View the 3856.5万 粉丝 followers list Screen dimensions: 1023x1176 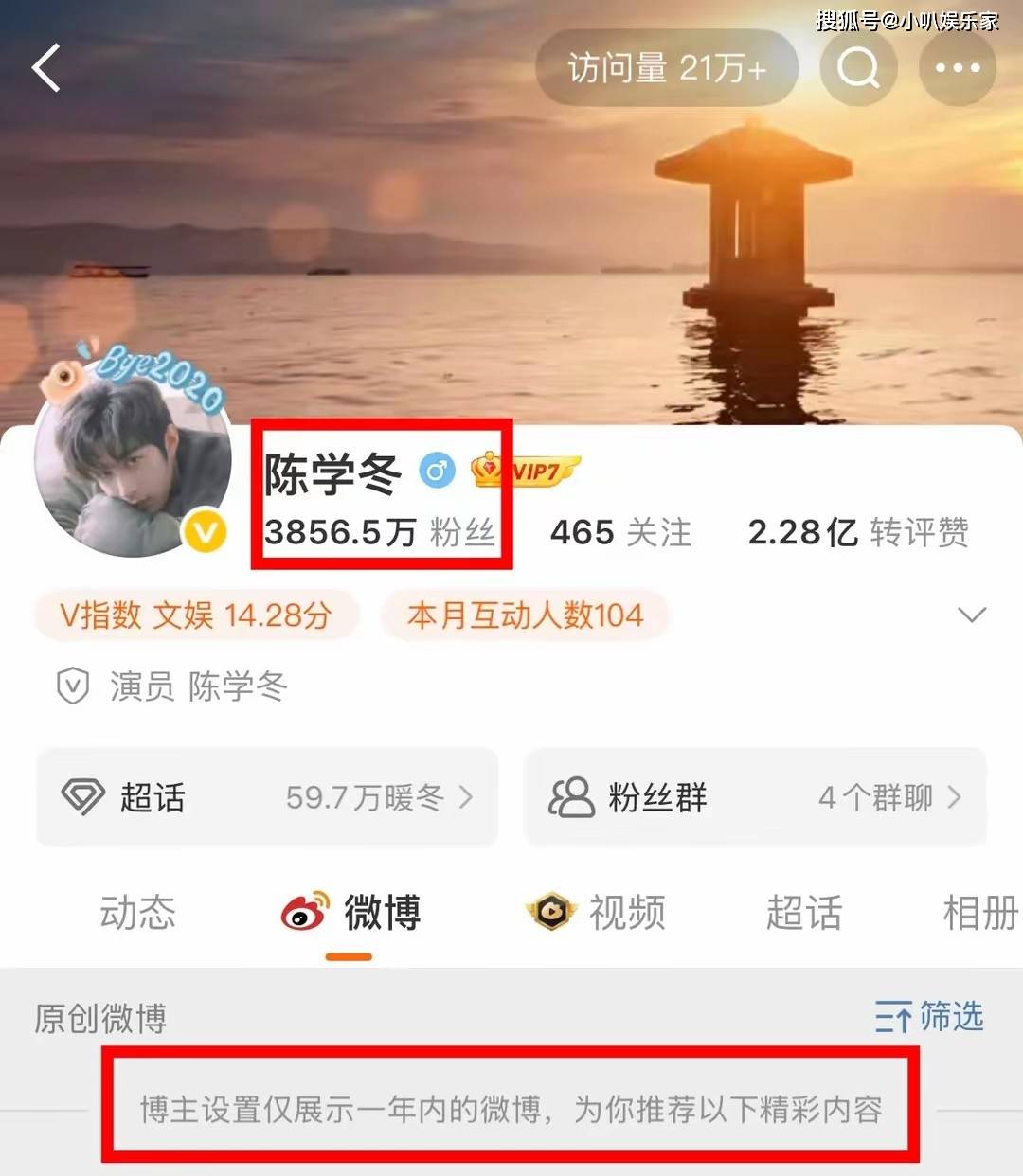pyautogui.click(x=379, y=533)
